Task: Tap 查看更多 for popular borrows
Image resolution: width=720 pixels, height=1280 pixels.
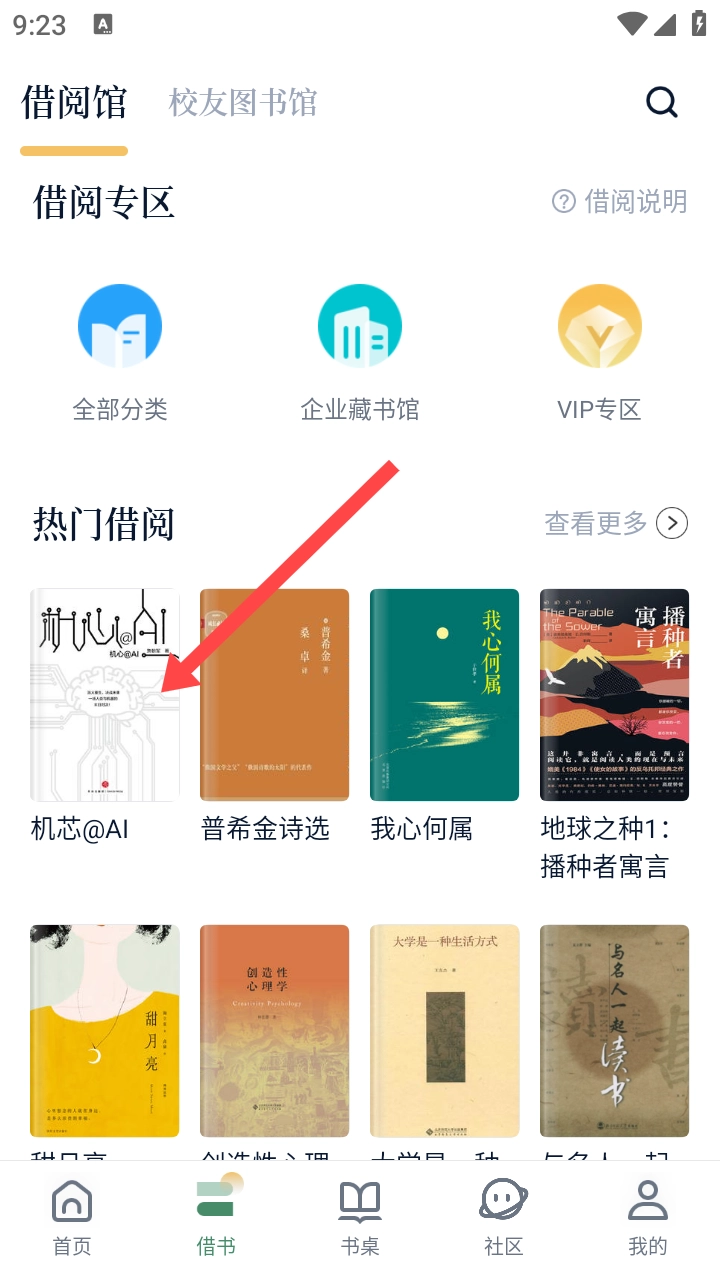Action: 616,523
